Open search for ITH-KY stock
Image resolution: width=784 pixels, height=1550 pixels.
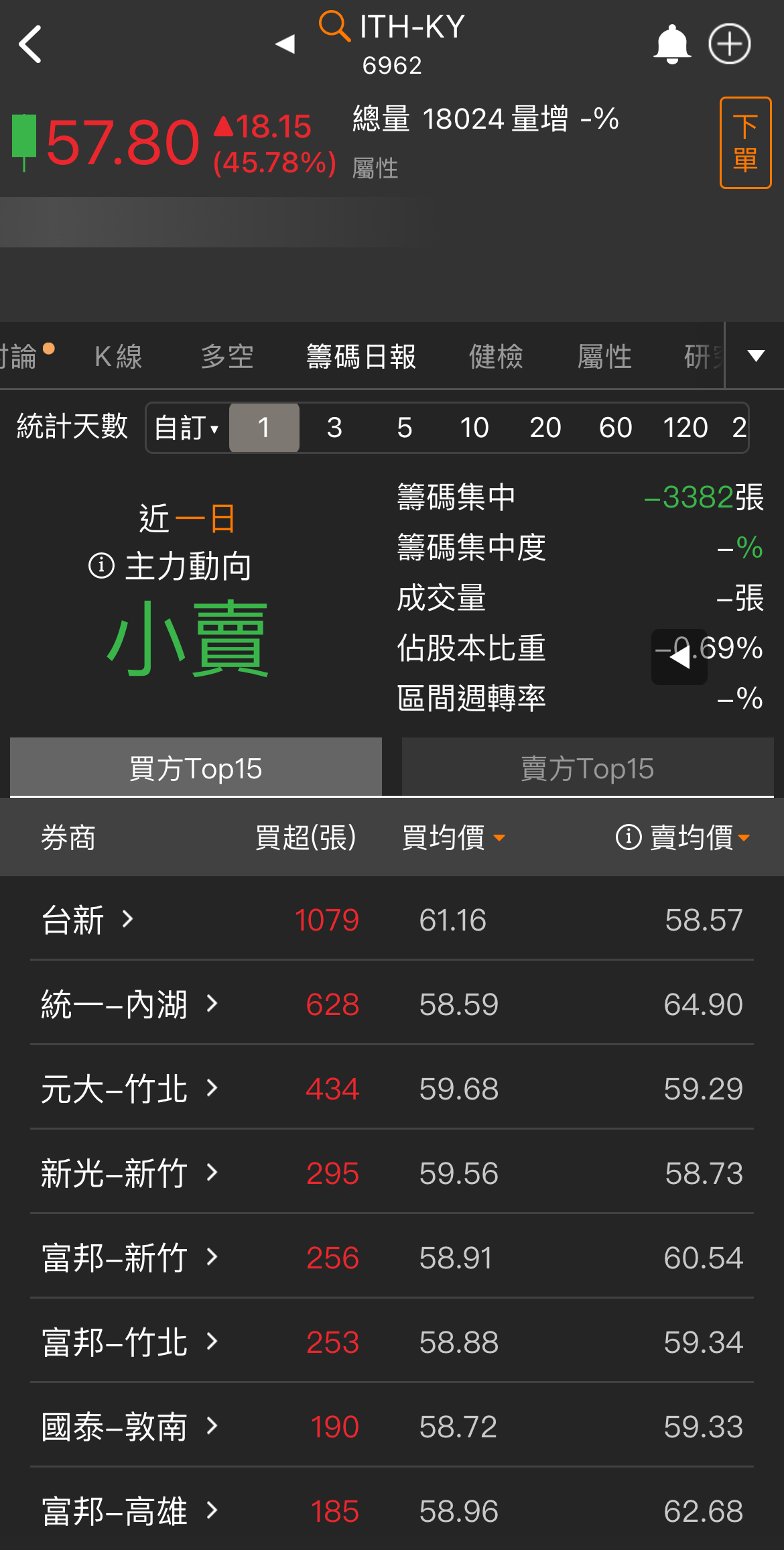[x=334, y=27]
